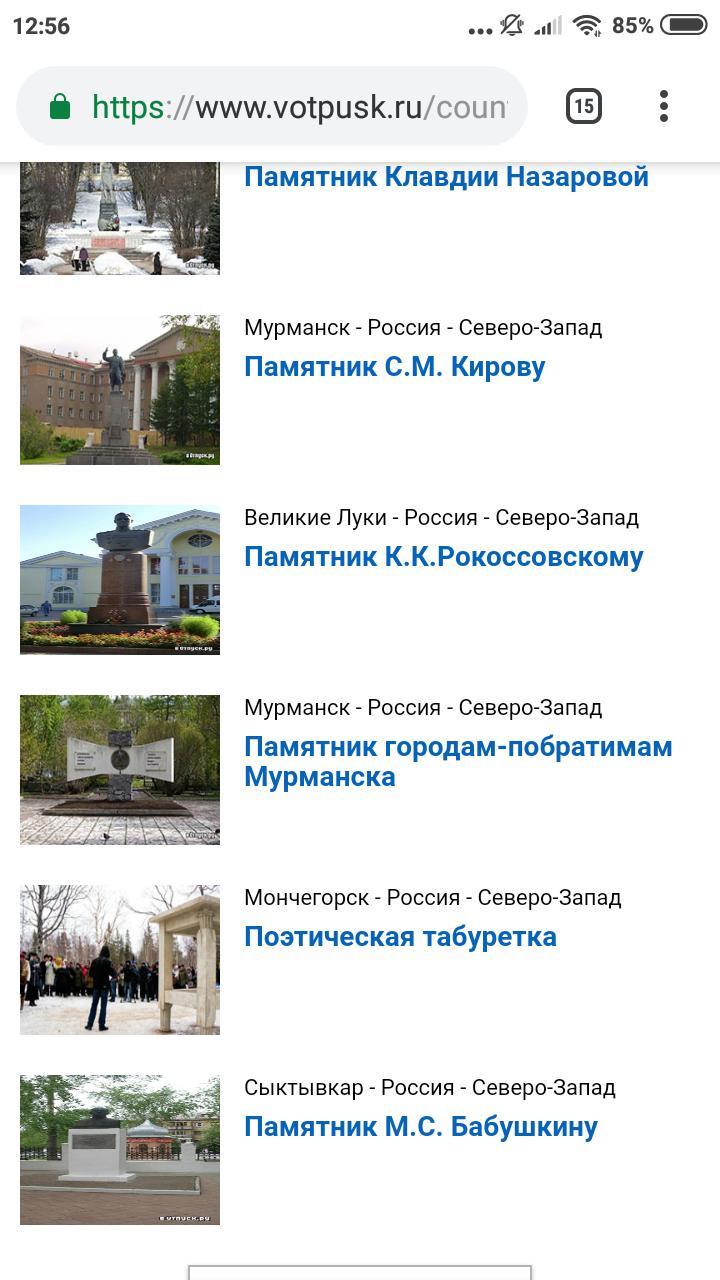Open the Памятник М.С. Бабушкину link

(x=421, y=1127)
